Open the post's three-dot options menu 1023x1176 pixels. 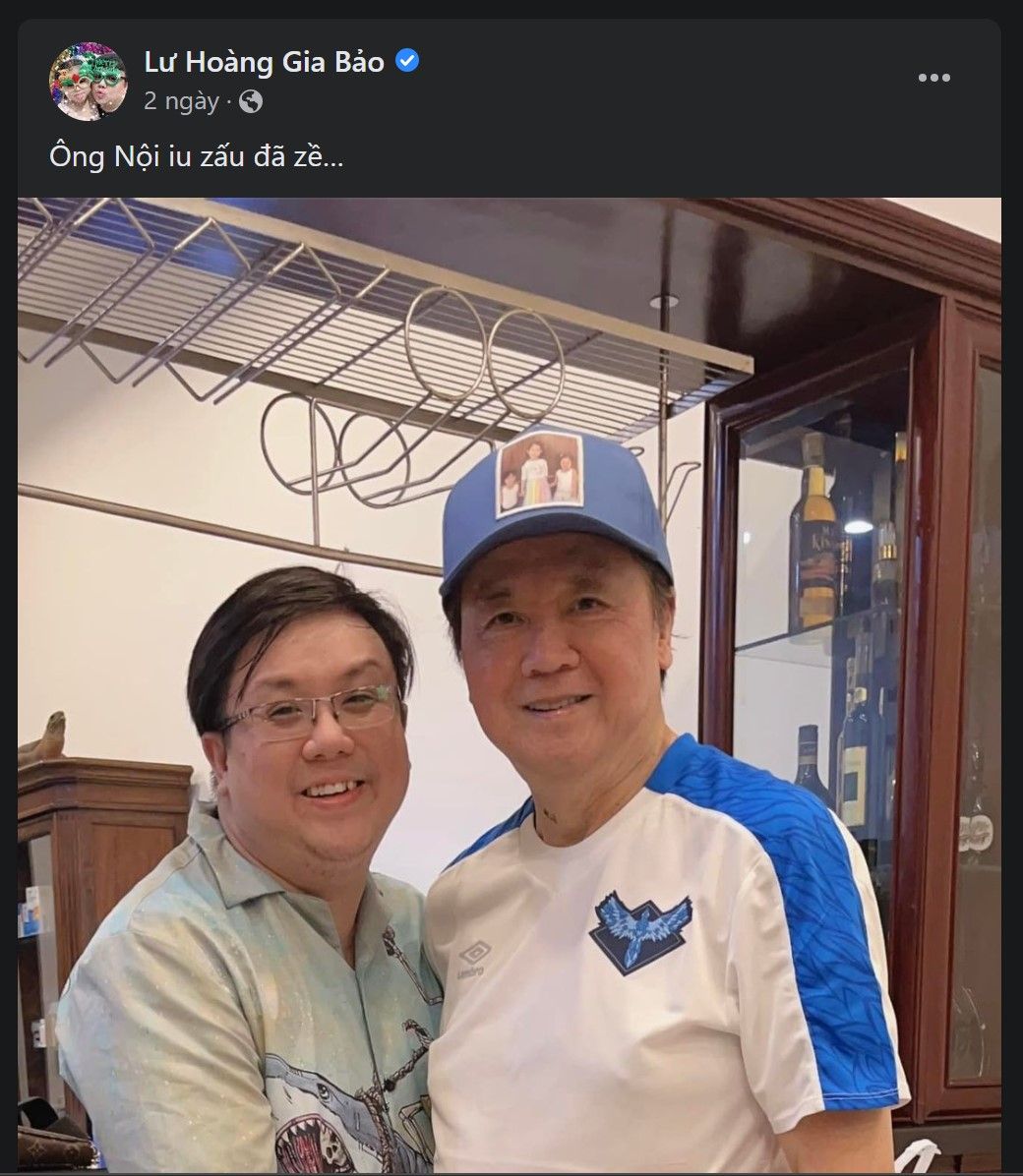pyautogui.click(x=933, y=79)
